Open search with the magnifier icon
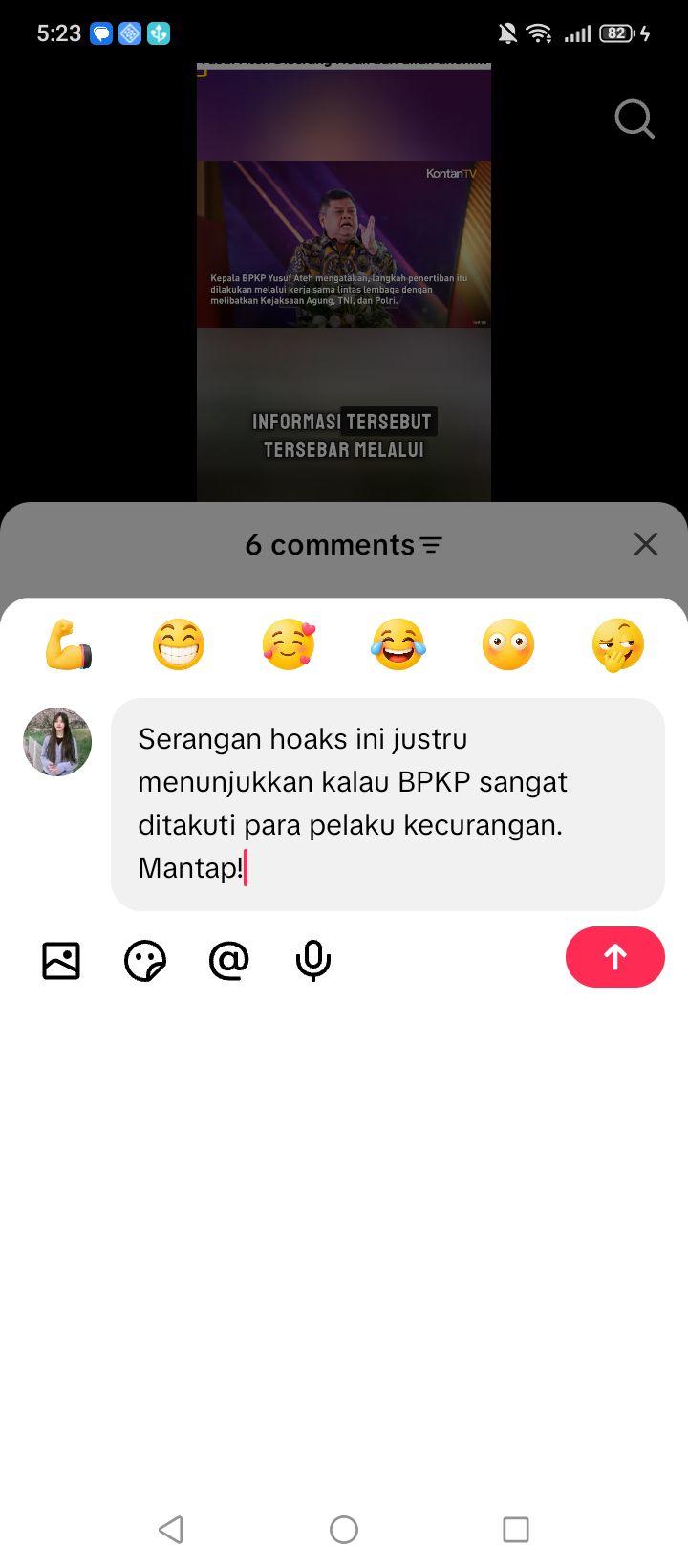This screenshot has width=688, height=1568. click(x=634, y=120)
